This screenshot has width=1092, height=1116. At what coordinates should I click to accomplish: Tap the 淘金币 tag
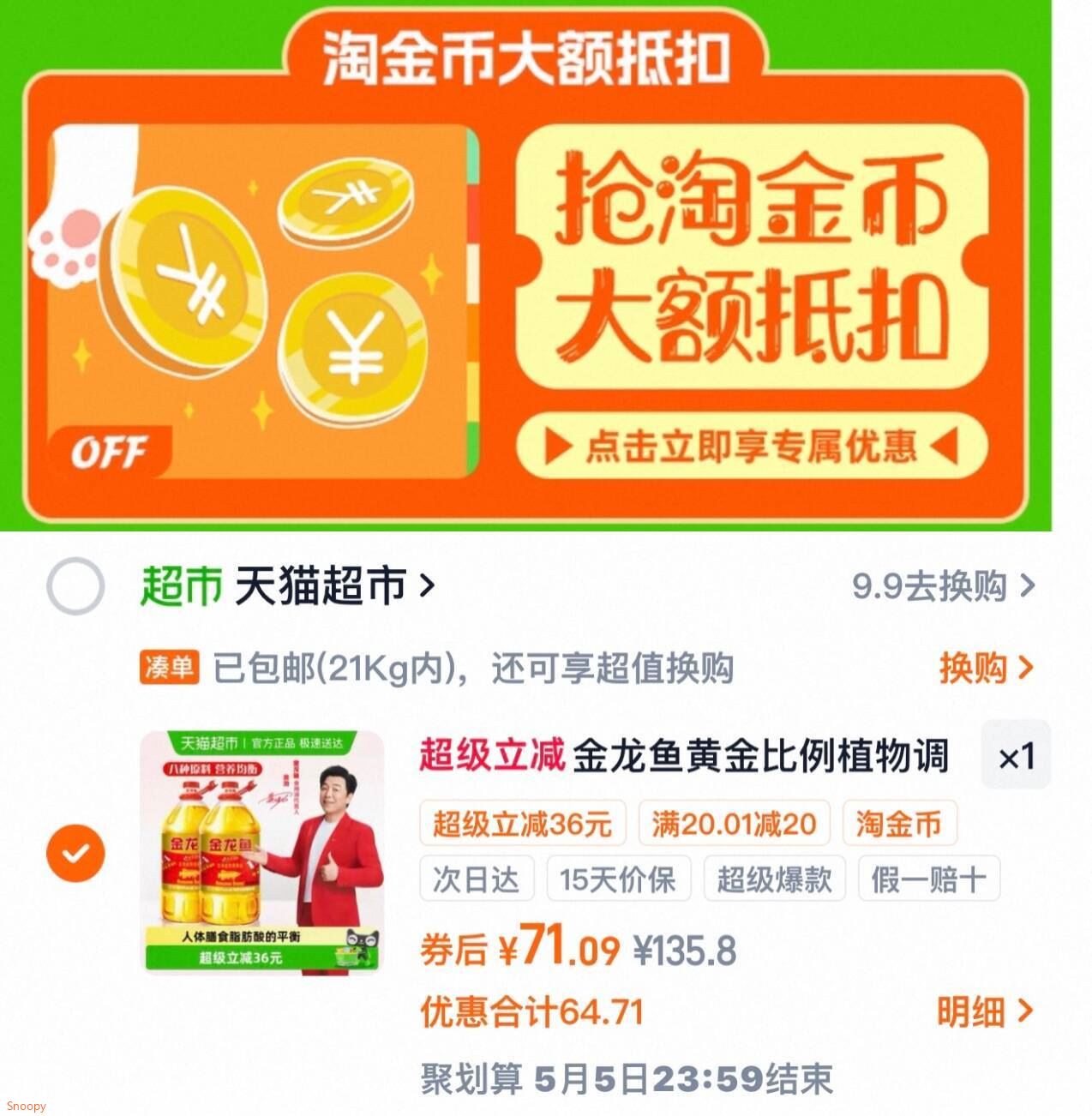click(x=899, y=824)
